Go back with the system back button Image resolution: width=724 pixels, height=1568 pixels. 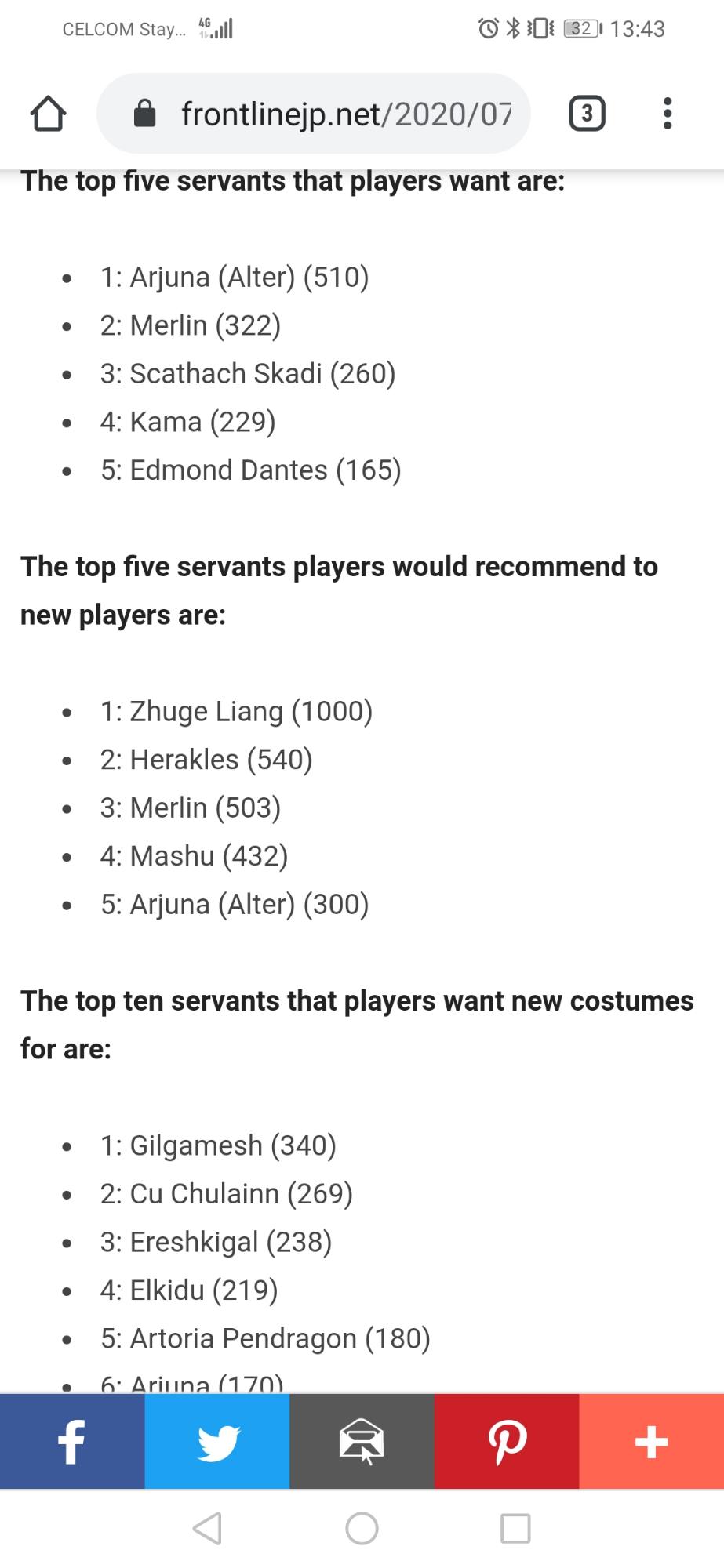point(207,1528)
